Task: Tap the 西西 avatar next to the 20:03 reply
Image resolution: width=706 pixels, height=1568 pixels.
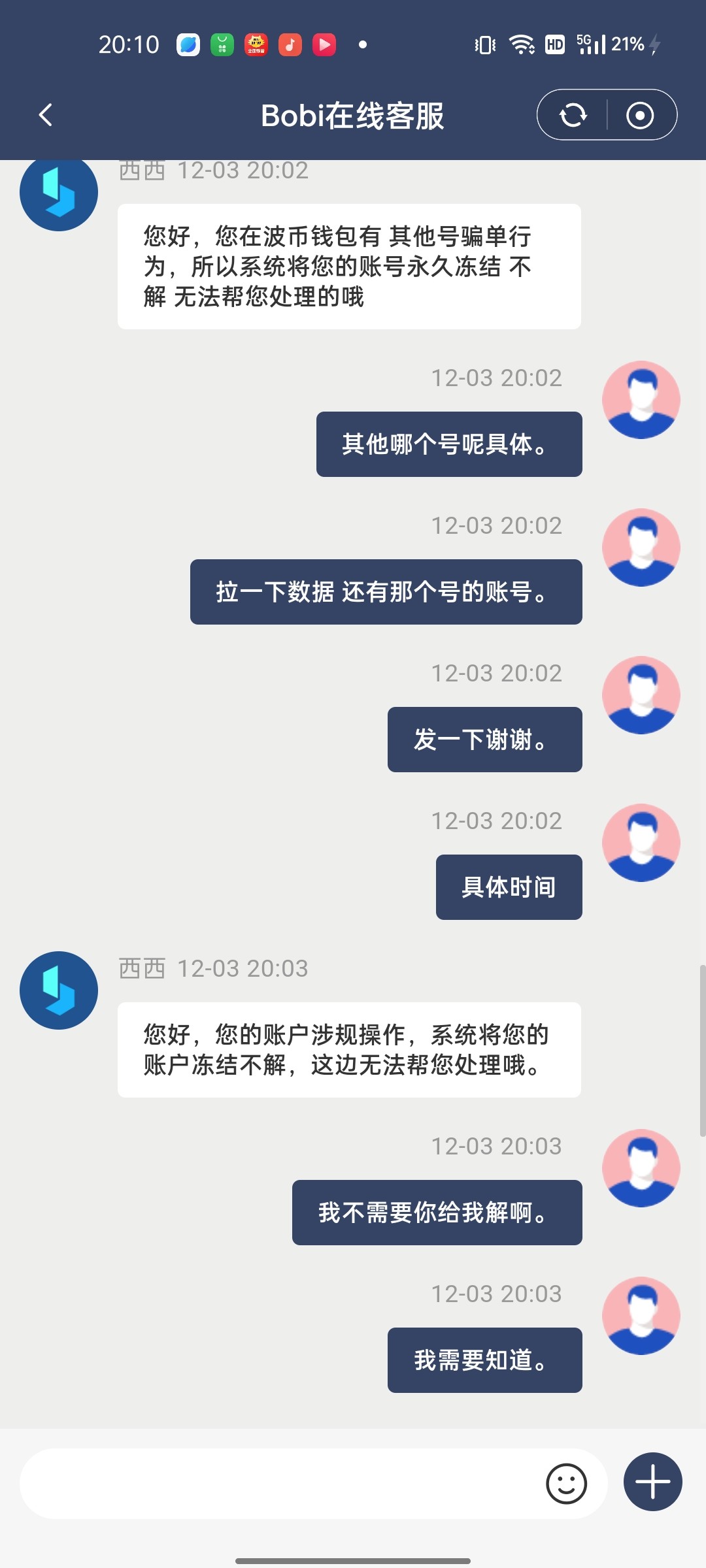Action: 58,990
